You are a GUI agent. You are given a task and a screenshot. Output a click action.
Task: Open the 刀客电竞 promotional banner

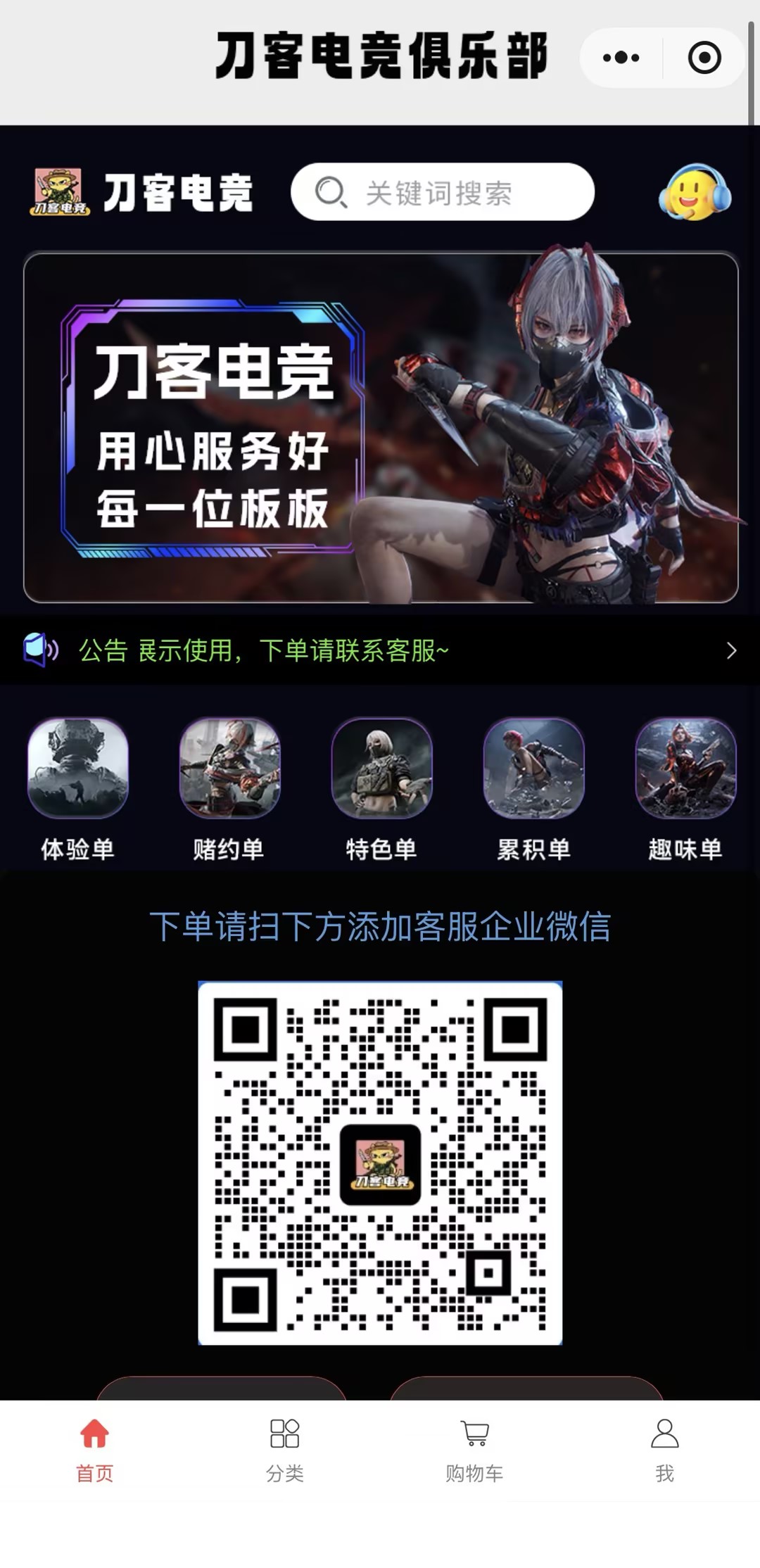tap(381, 427)
